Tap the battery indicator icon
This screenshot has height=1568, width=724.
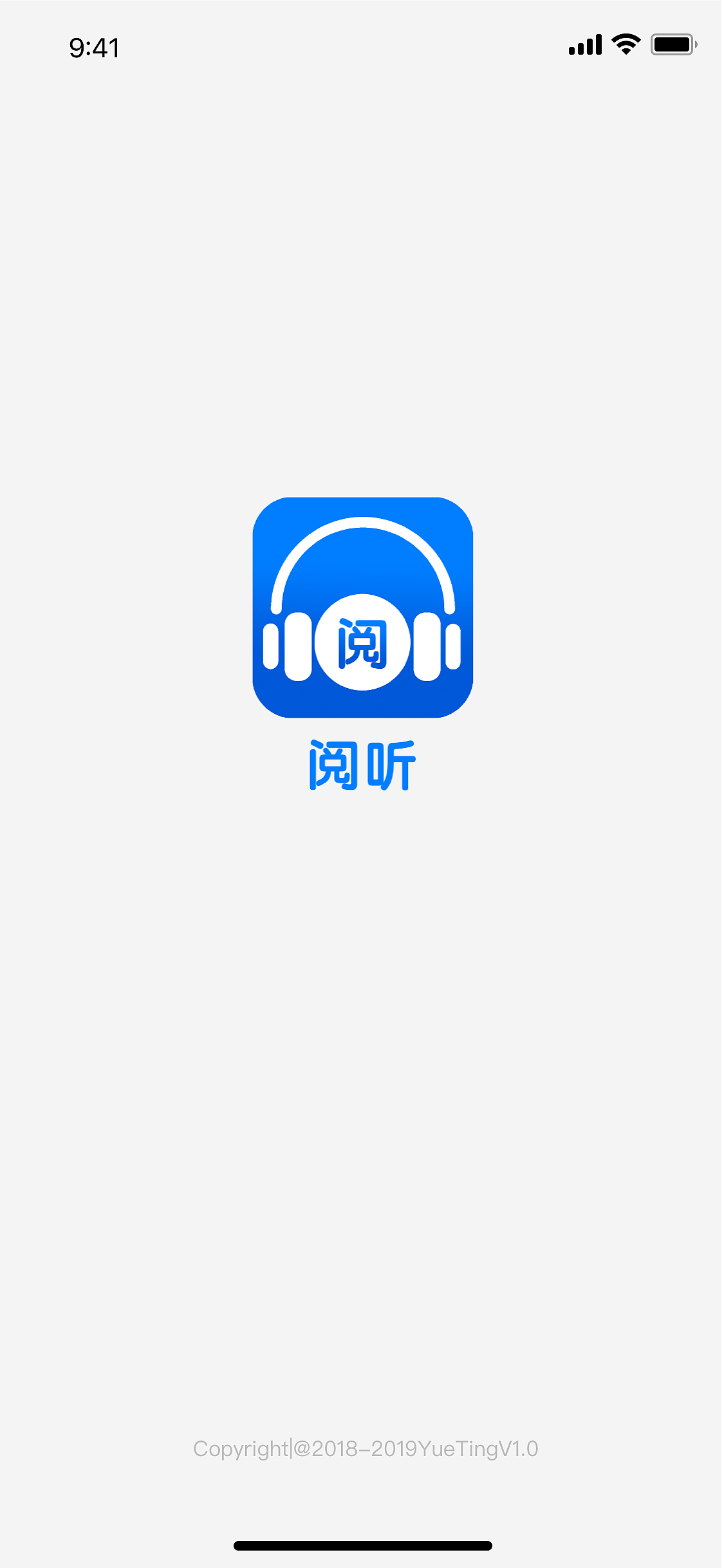[672, 44]
